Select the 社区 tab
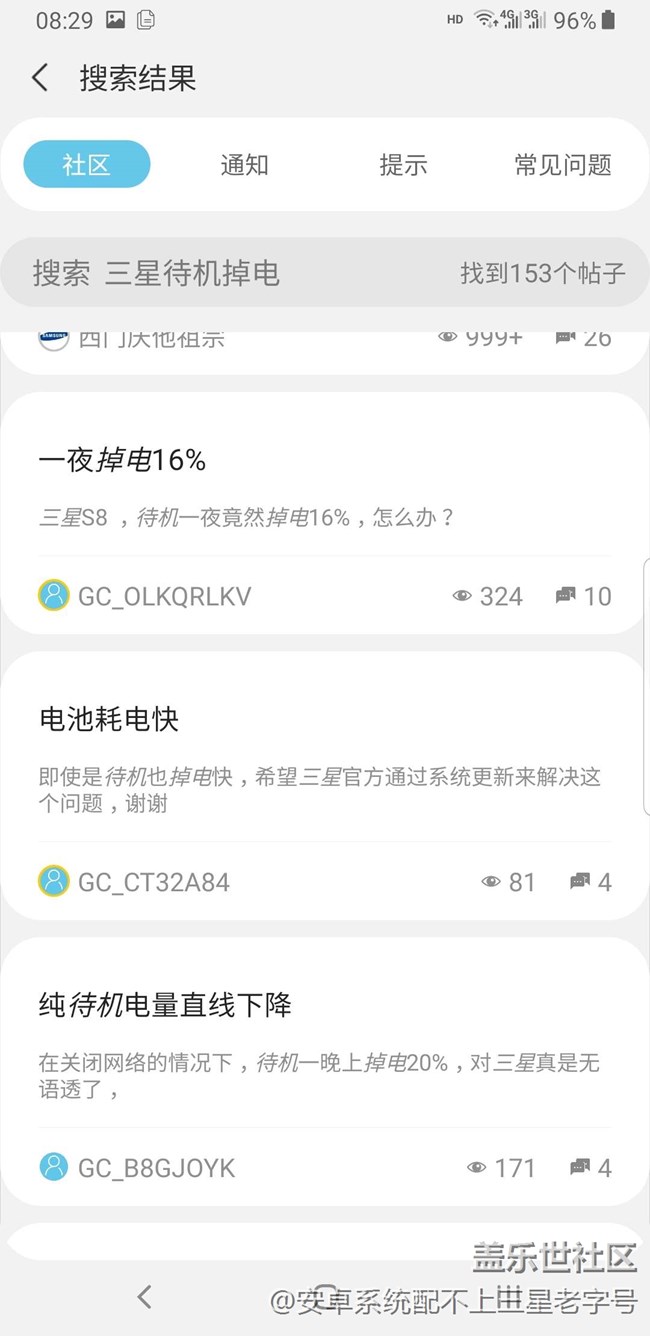650x1336 pixels. (x=87, y=165)
